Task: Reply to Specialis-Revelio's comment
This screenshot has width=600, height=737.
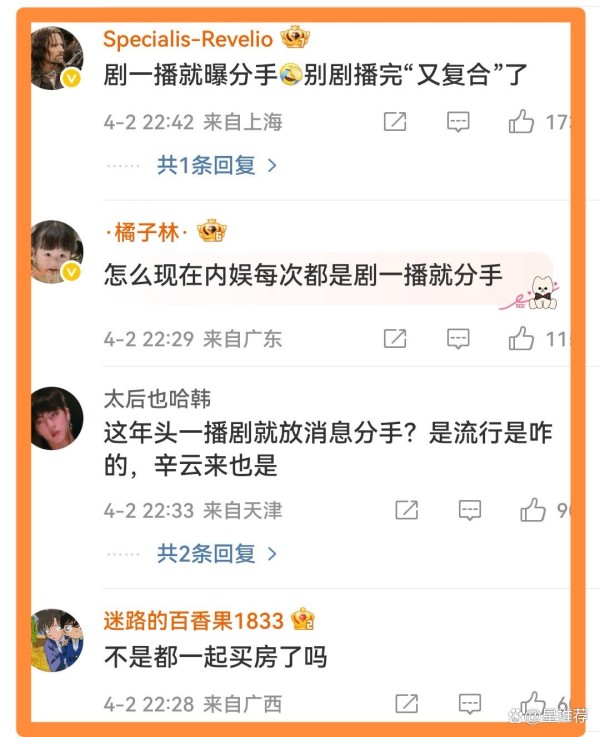Action: pos(458,122)
